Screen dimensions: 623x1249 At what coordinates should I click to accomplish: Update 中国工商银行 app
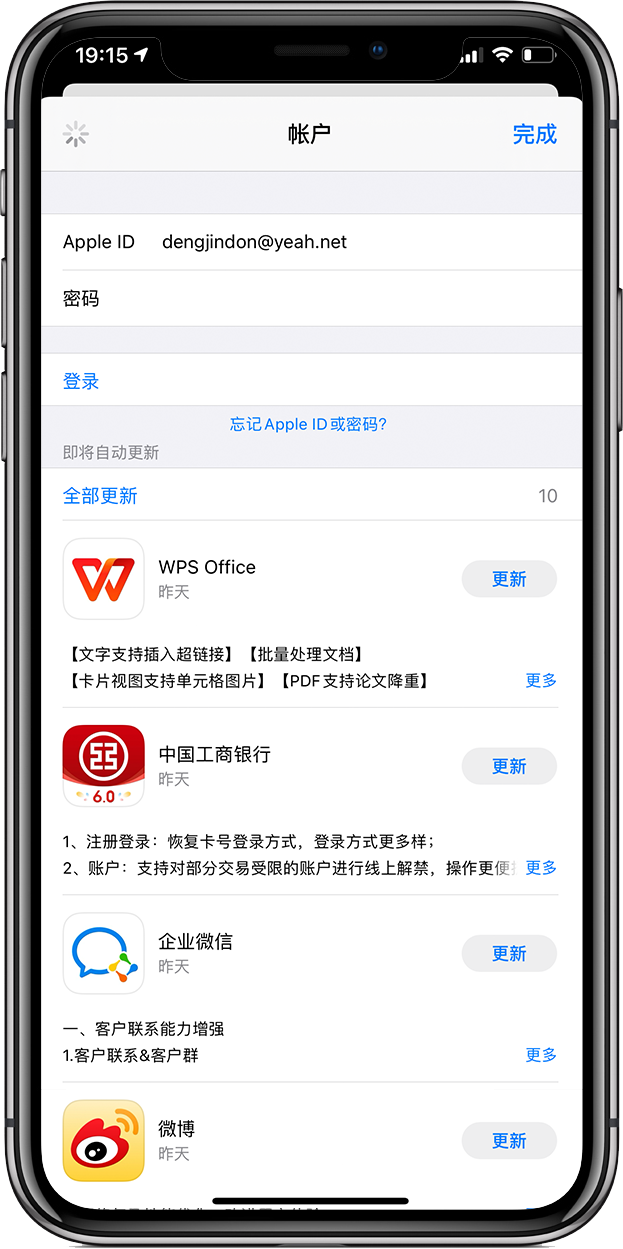[508, 766]
